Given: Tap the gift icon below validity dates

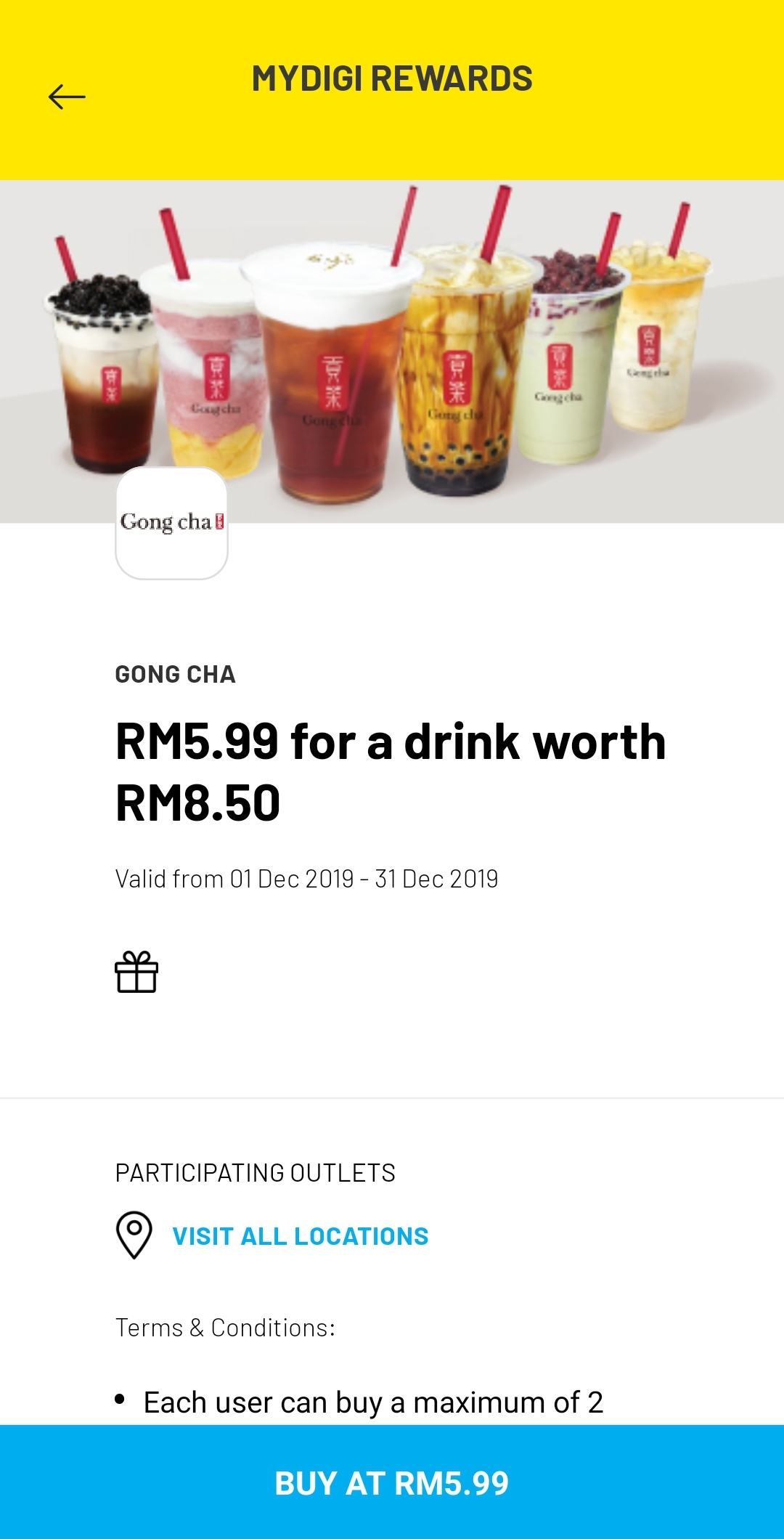Looking at the screenshot, I should [x=136, y=972].
